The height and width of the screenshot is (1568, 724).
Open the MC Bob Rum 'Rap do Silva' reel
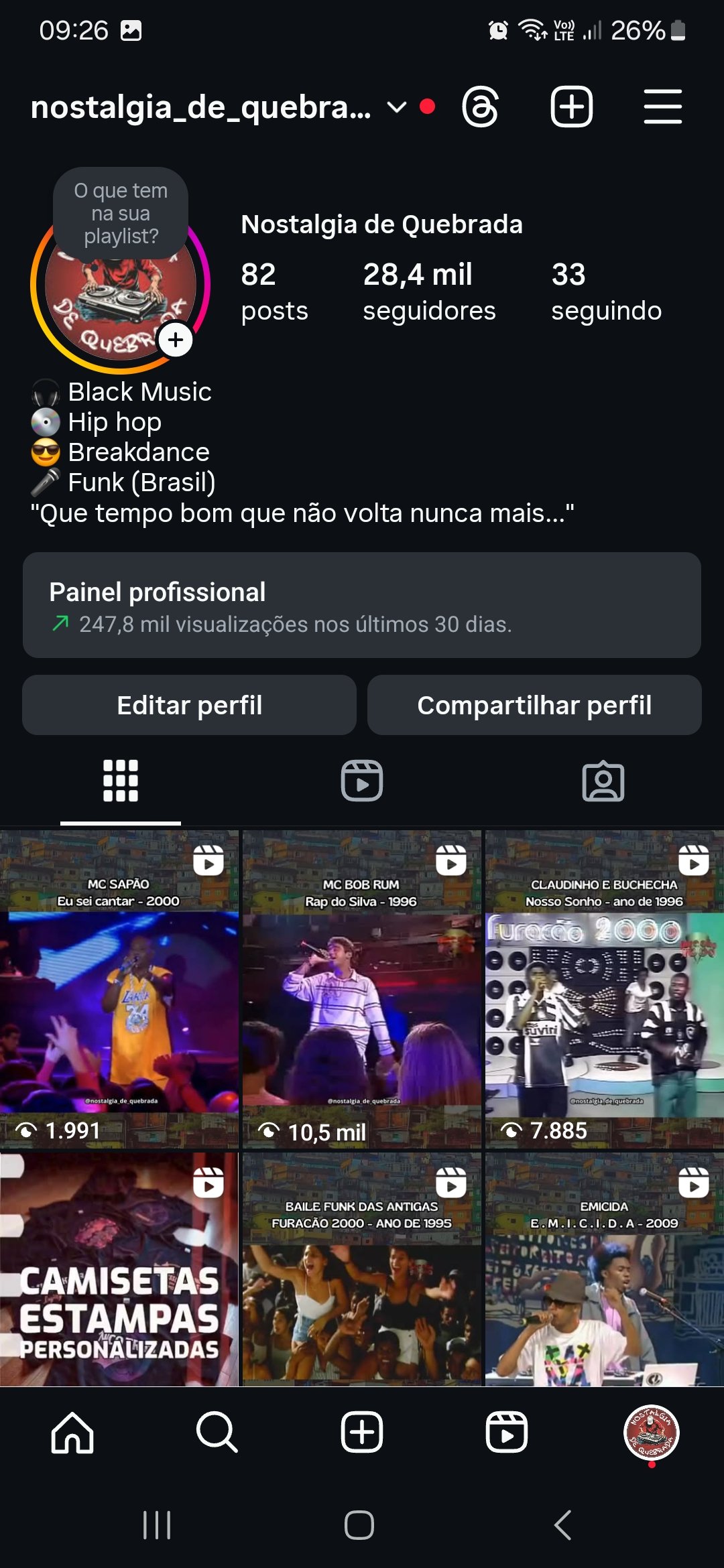[362, 990]
